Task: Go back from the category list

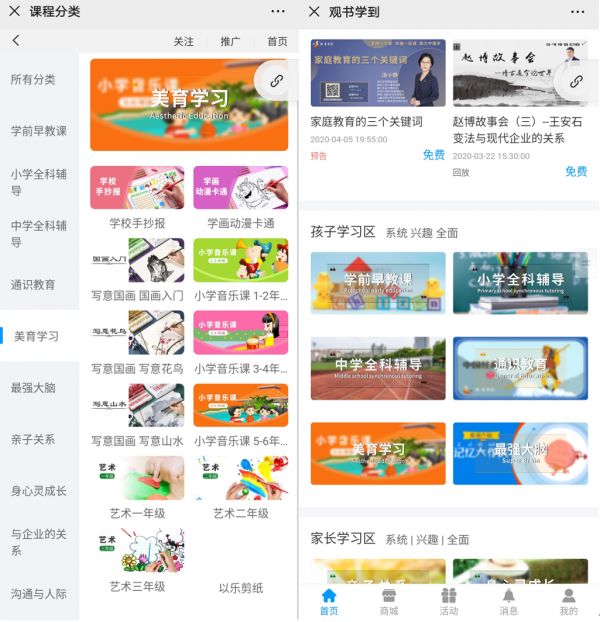Action: tap(16, 41)
